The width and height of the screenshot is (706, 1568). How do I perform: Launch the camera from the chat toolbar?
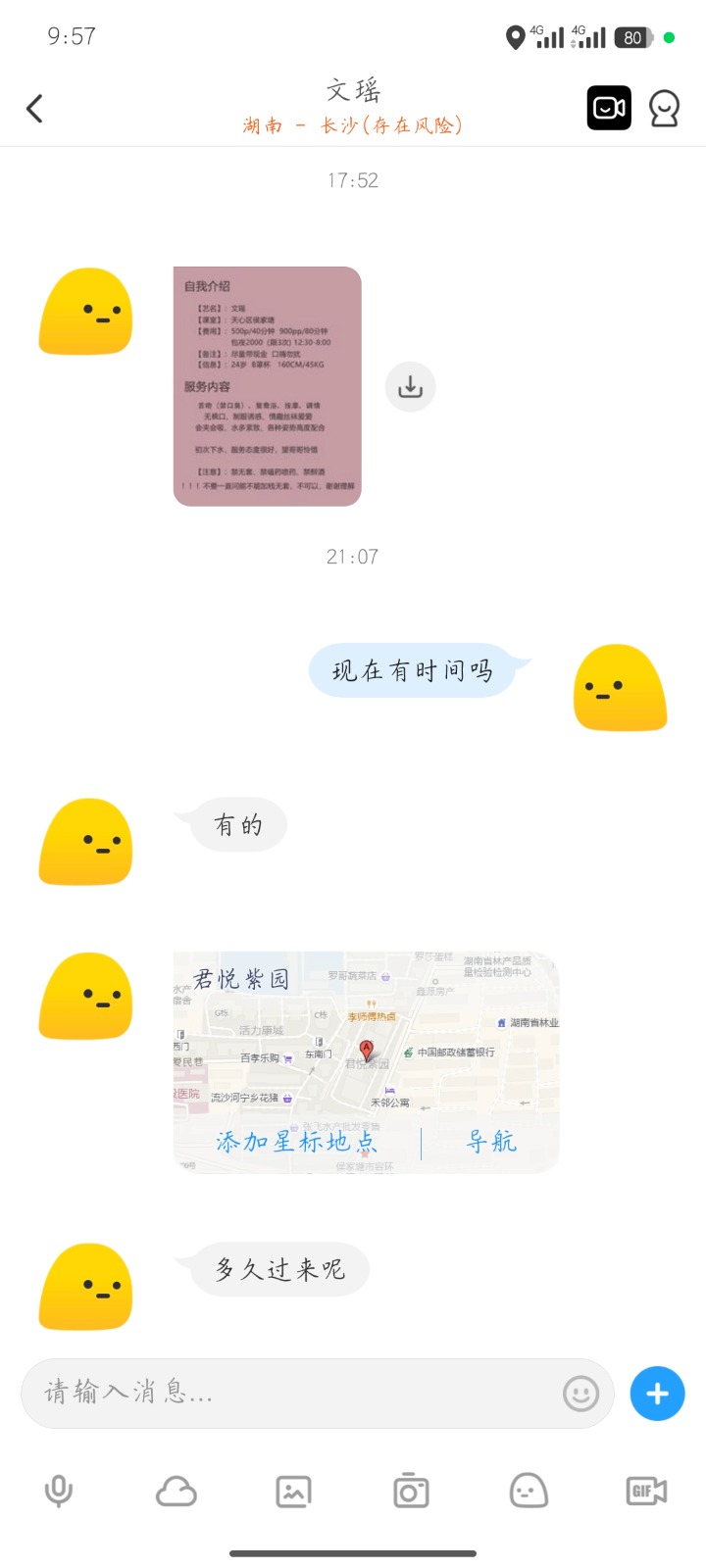[410, 1491]
